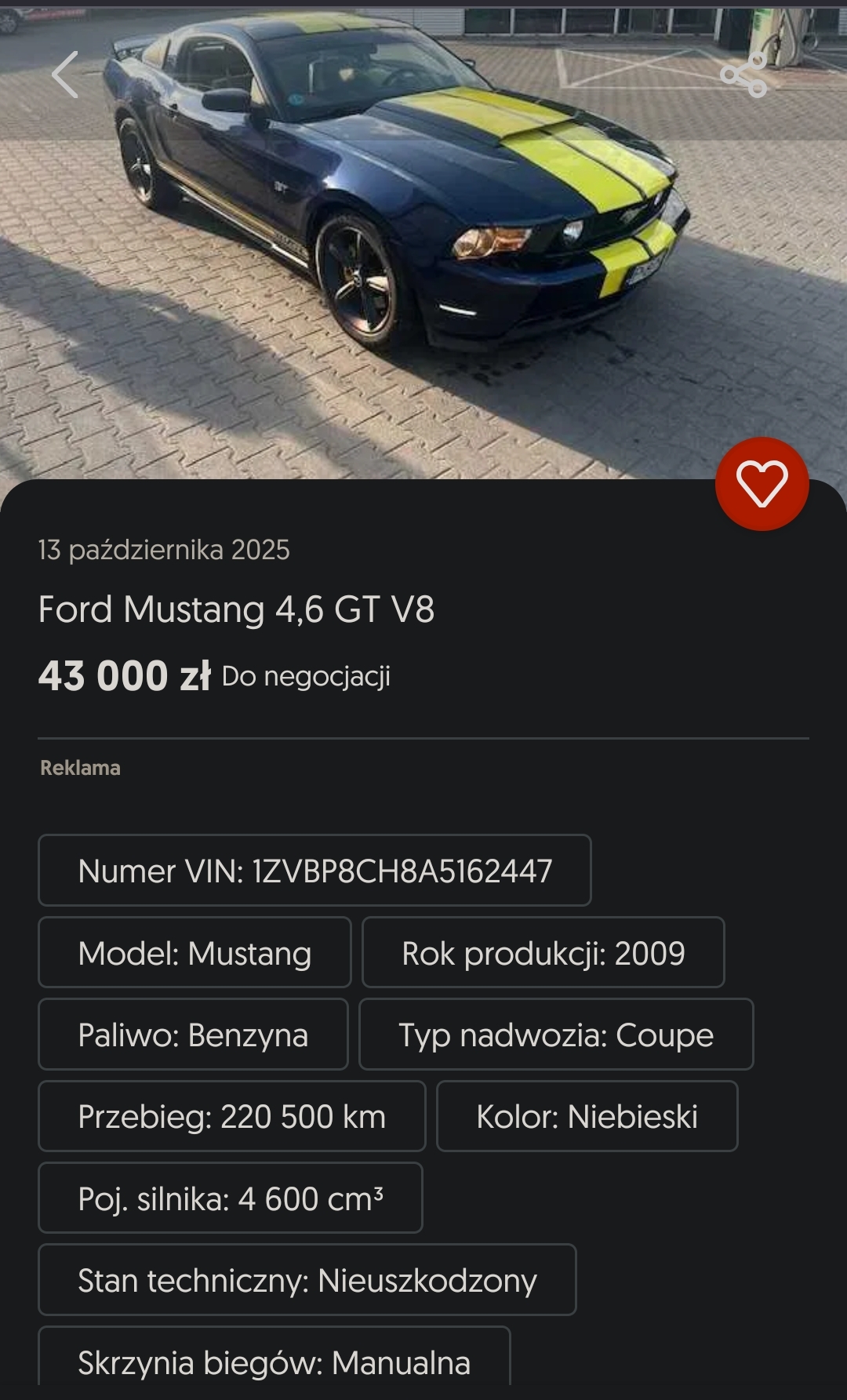This screenshot has height=1400, width=847.
Task: Tap the Skrzynia biegów: Manualna chip
Action: (274, 1362)
